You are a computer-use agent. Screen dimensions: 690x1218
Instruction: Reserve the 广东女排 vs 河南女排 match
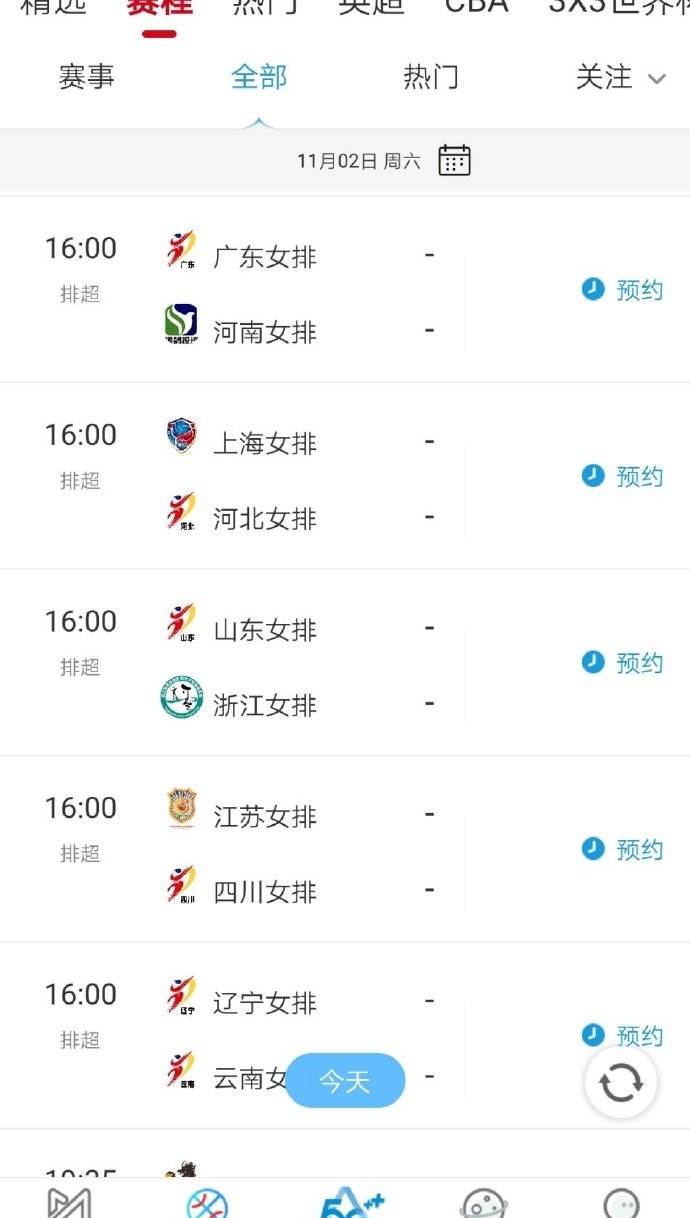pyautogui.click(x=623, y=290)
